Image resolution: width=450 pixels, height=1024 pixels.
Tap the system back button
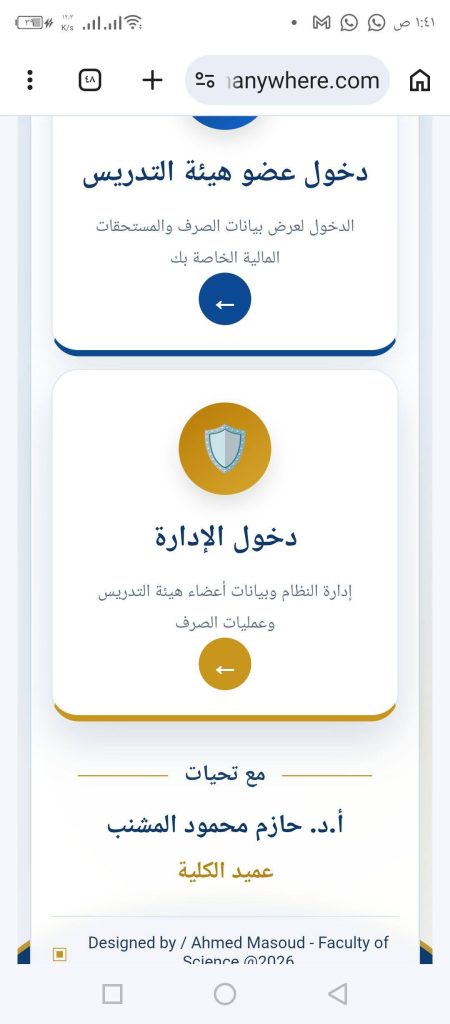pyautogui.click(x=338, y=994)
